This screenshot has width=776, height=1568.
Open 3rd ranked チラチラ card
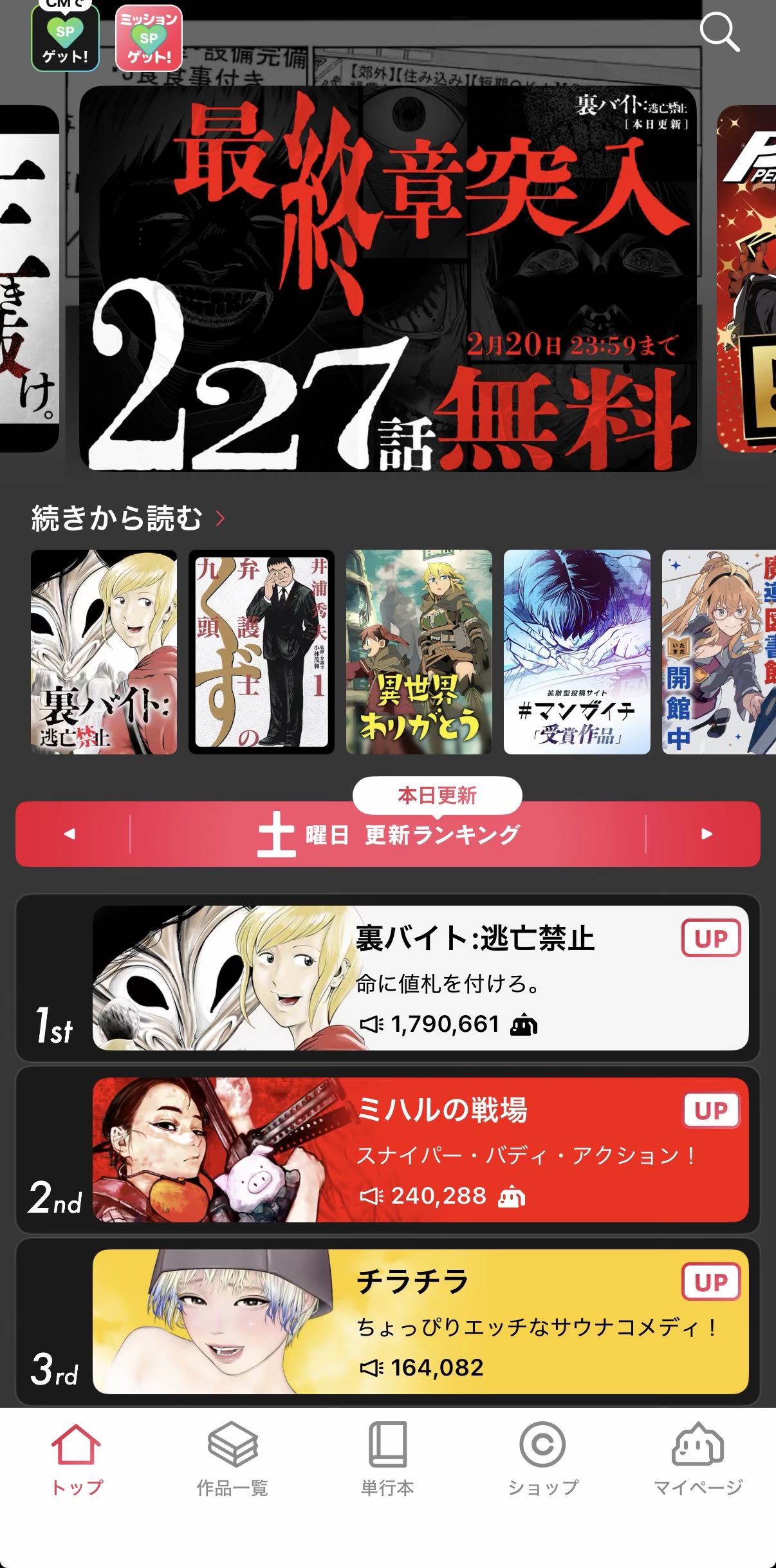click(x=420, y=1321)
